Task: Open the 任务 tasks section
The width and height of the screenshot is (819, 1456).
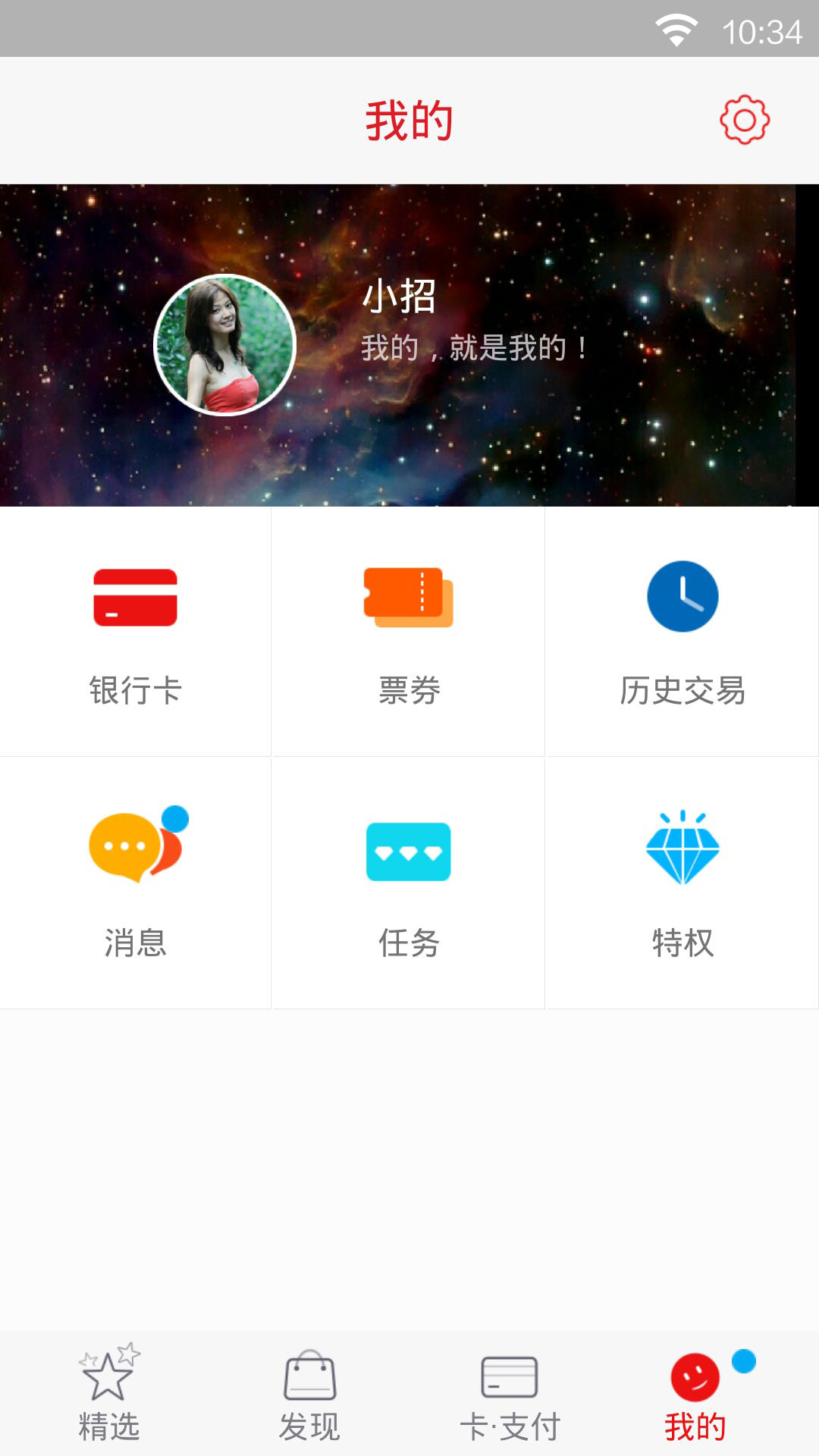Action: coord(409,882)
